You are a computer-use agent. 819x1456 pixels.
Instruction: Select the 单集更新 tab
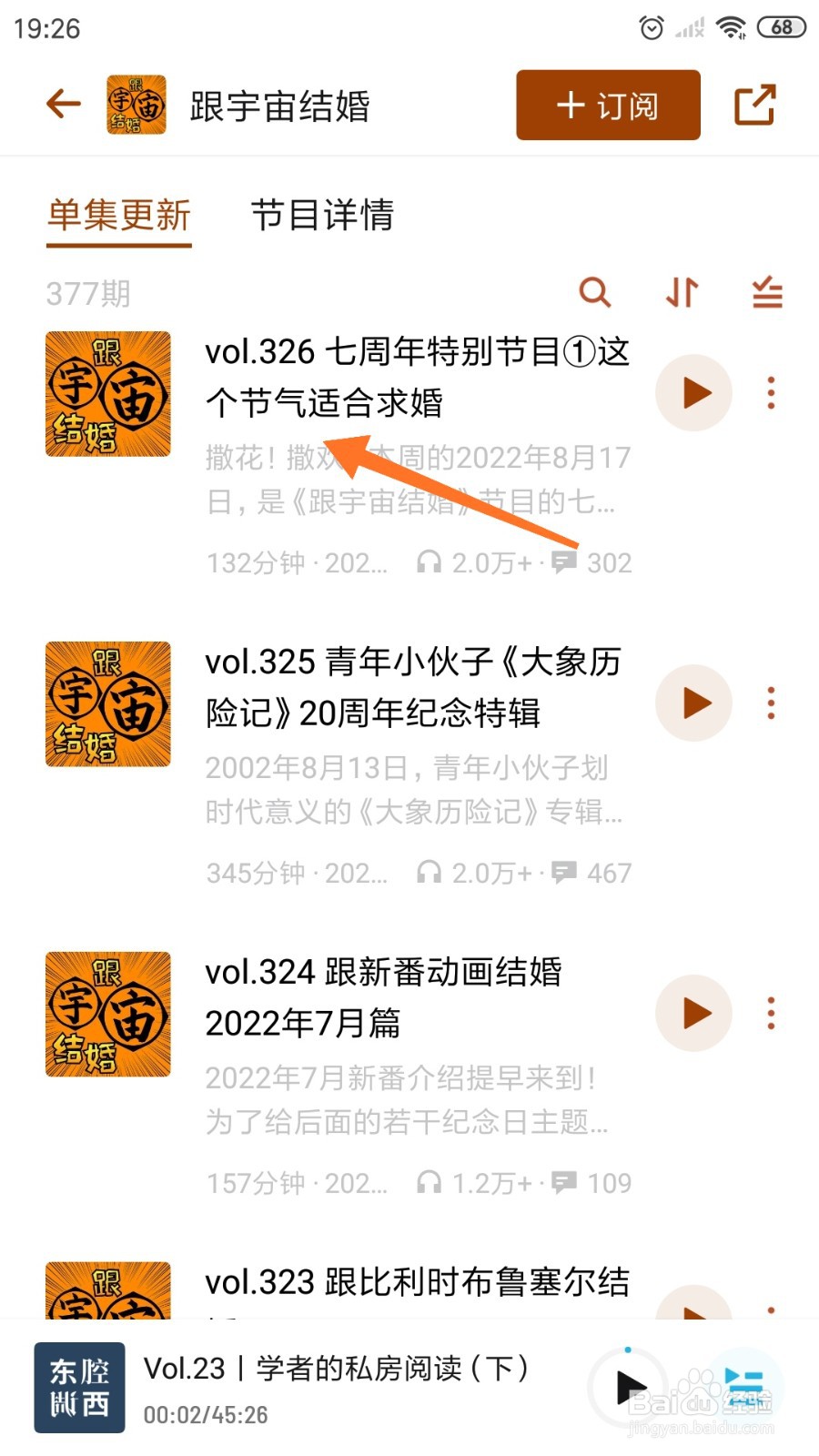pos(118,217)
